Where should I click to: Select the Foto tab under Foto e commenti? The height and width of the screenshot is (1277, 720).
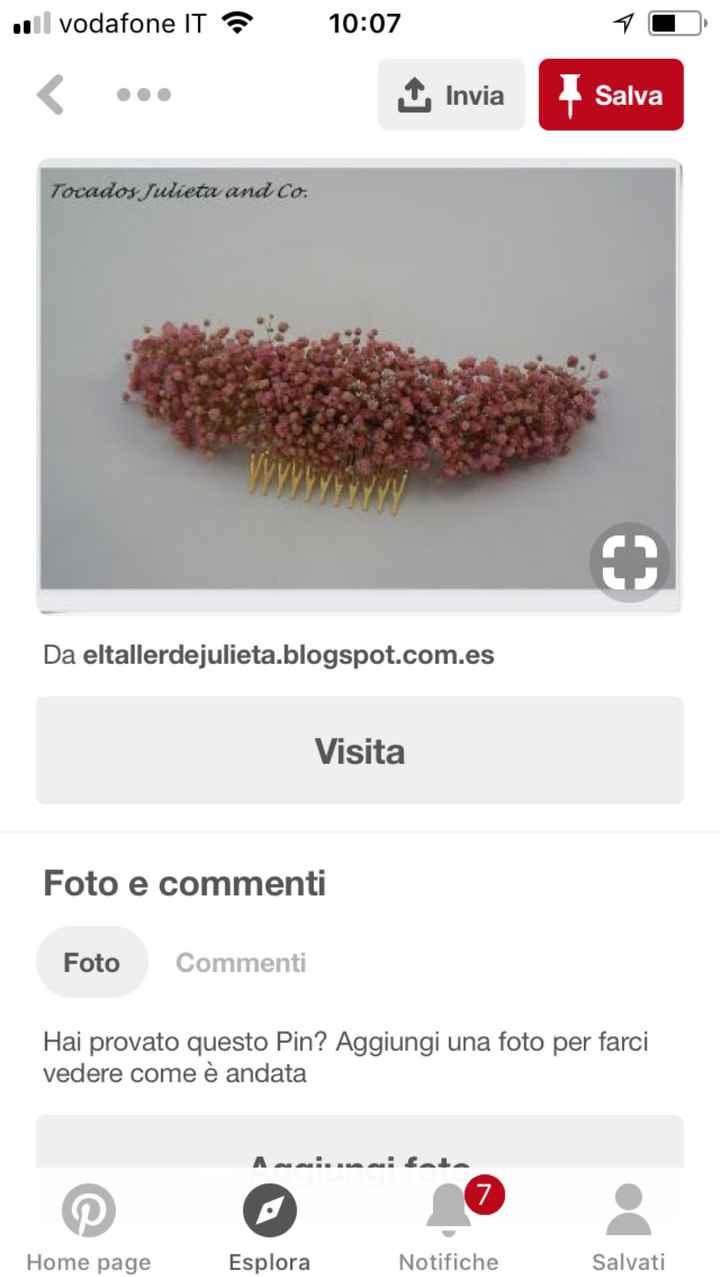[x=92, y=961]
